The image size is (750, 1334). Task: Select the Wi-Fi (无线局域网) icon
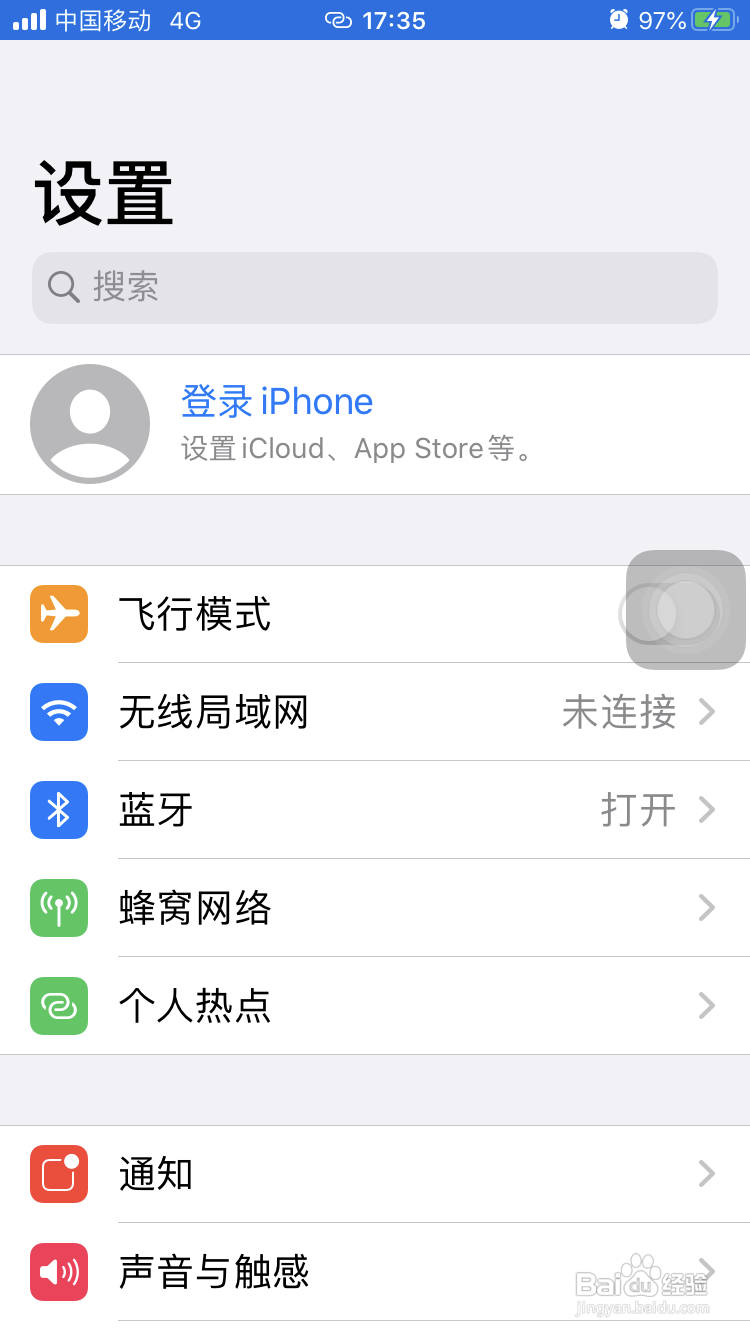coord(59,712)
